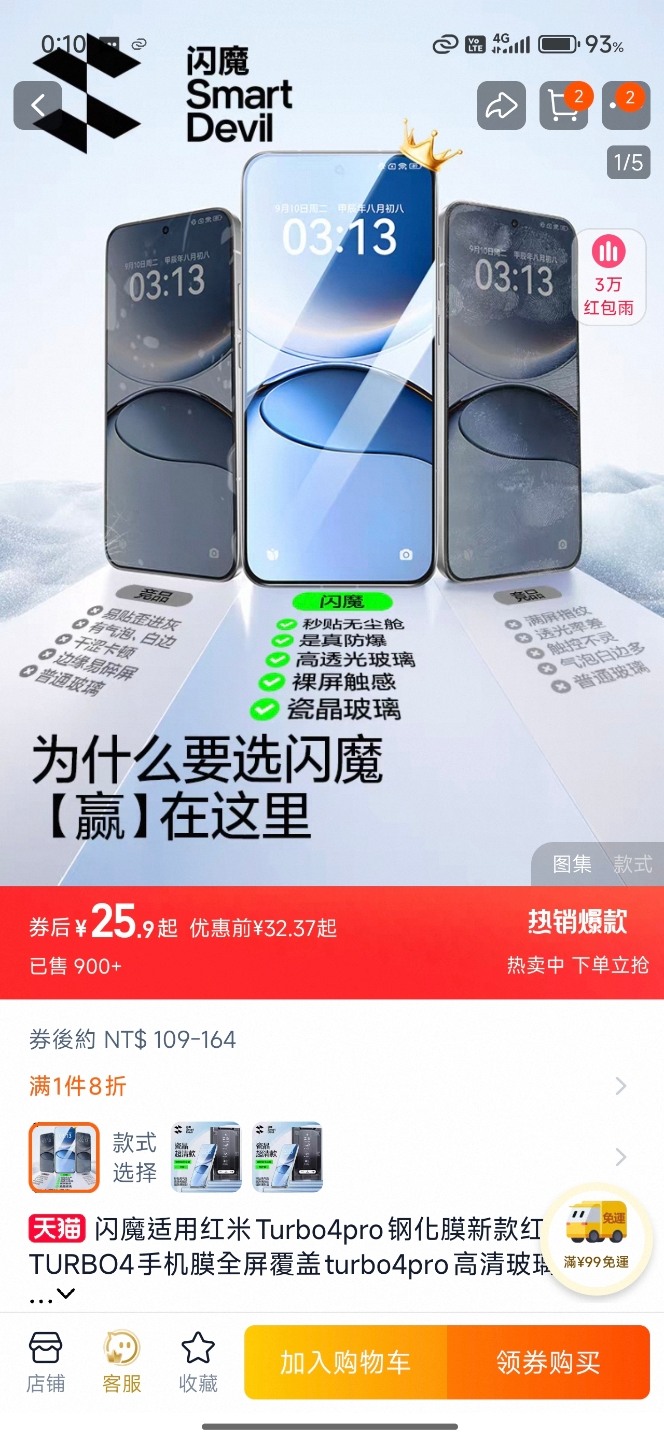The height and width of the screenshot is (1440, 664).
Task: Select the third style thumbnail
Action: pos(287,1157)
